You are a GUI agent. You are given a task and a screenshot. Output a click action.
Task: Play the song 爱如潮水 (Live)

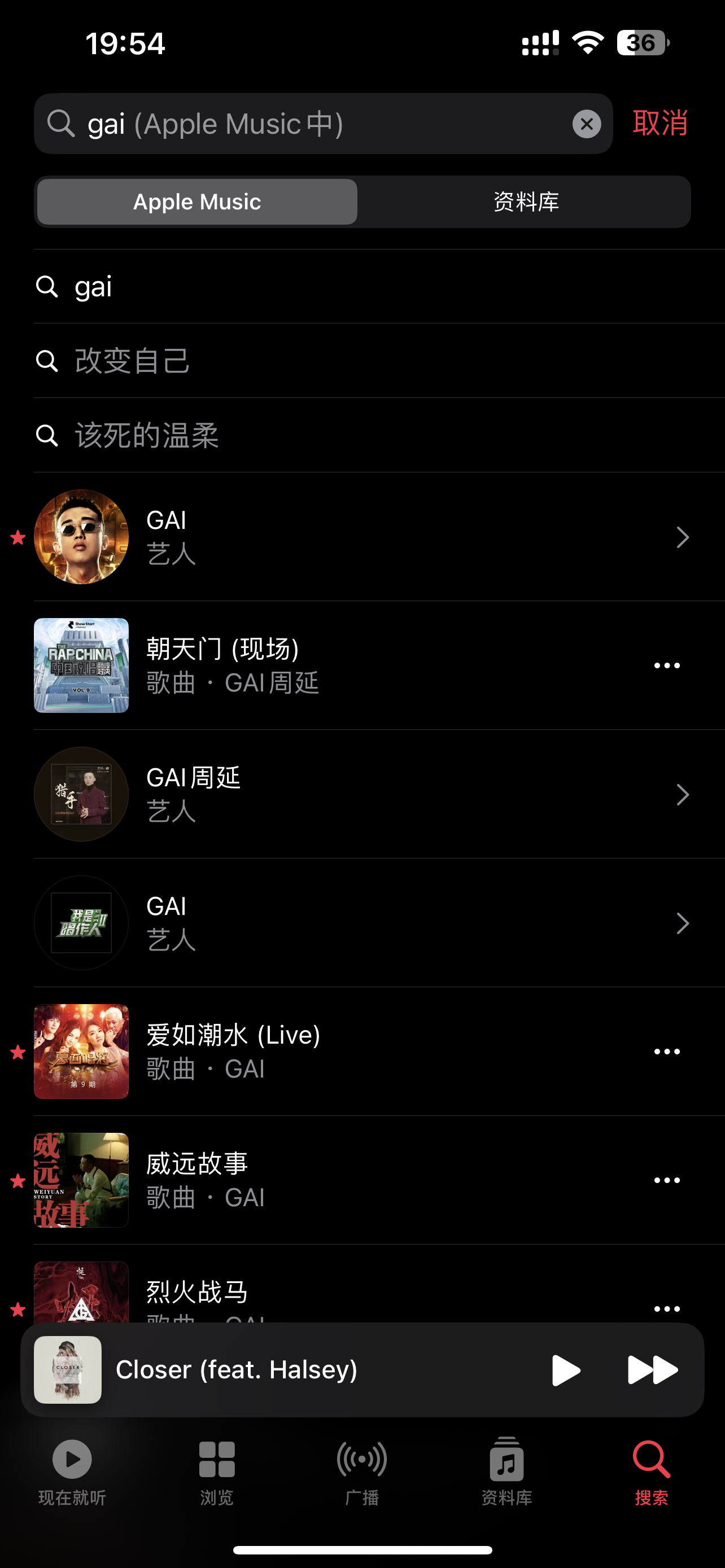click(304, 1051)
